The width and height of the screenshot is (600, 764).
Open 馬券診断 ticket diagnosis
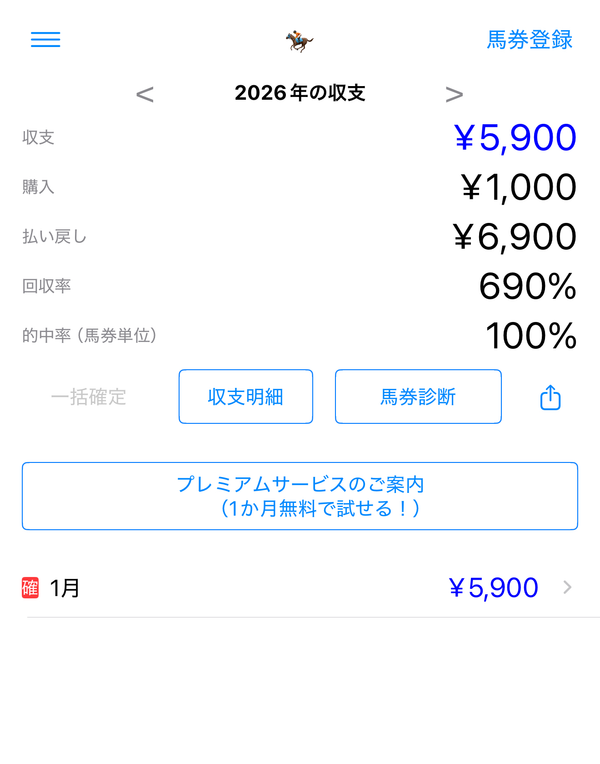point(418,397)
